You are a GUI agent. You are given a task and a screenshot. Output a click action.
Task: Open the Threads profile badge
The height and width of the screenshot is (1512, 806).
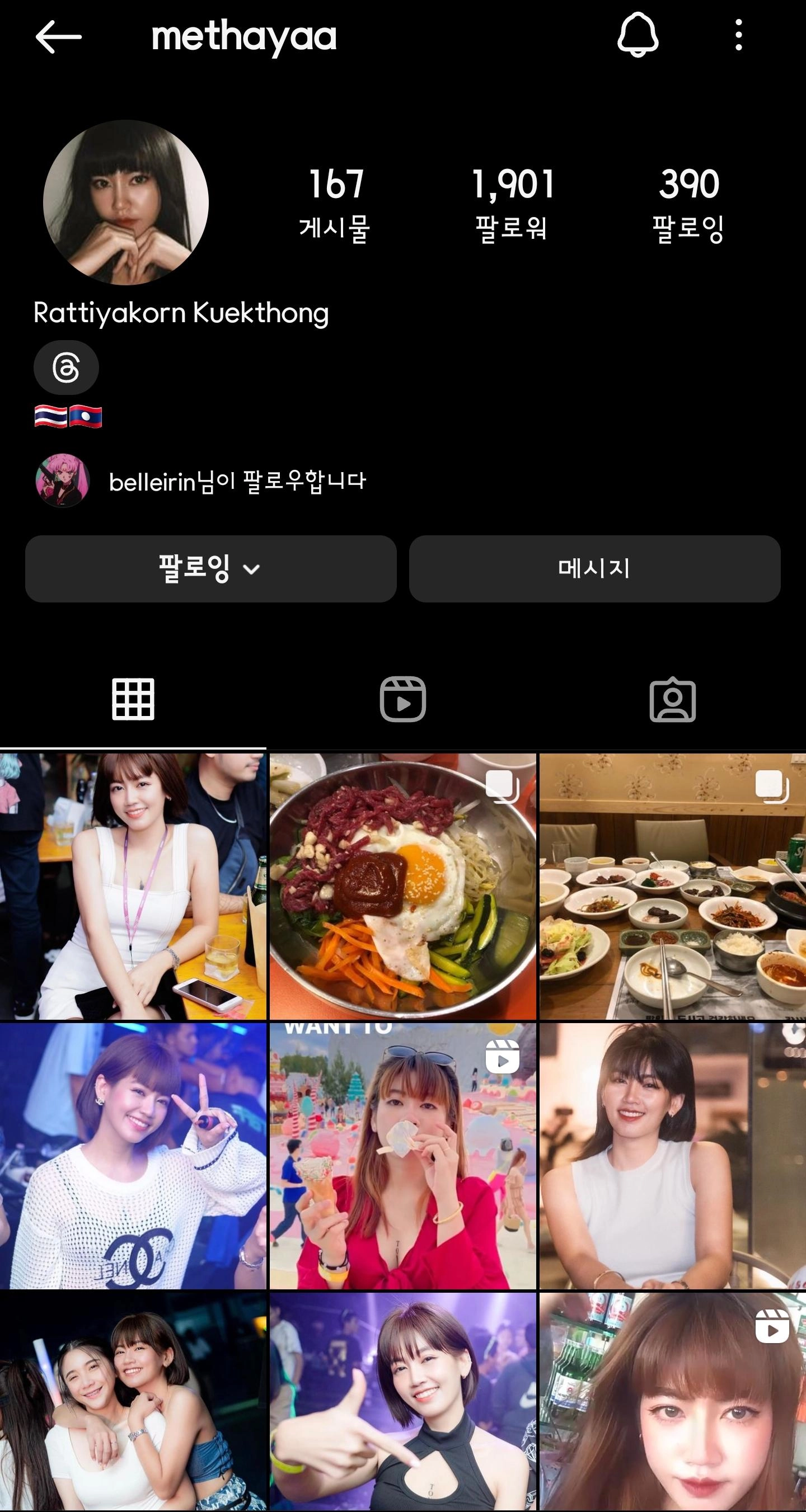click(66, 368)
